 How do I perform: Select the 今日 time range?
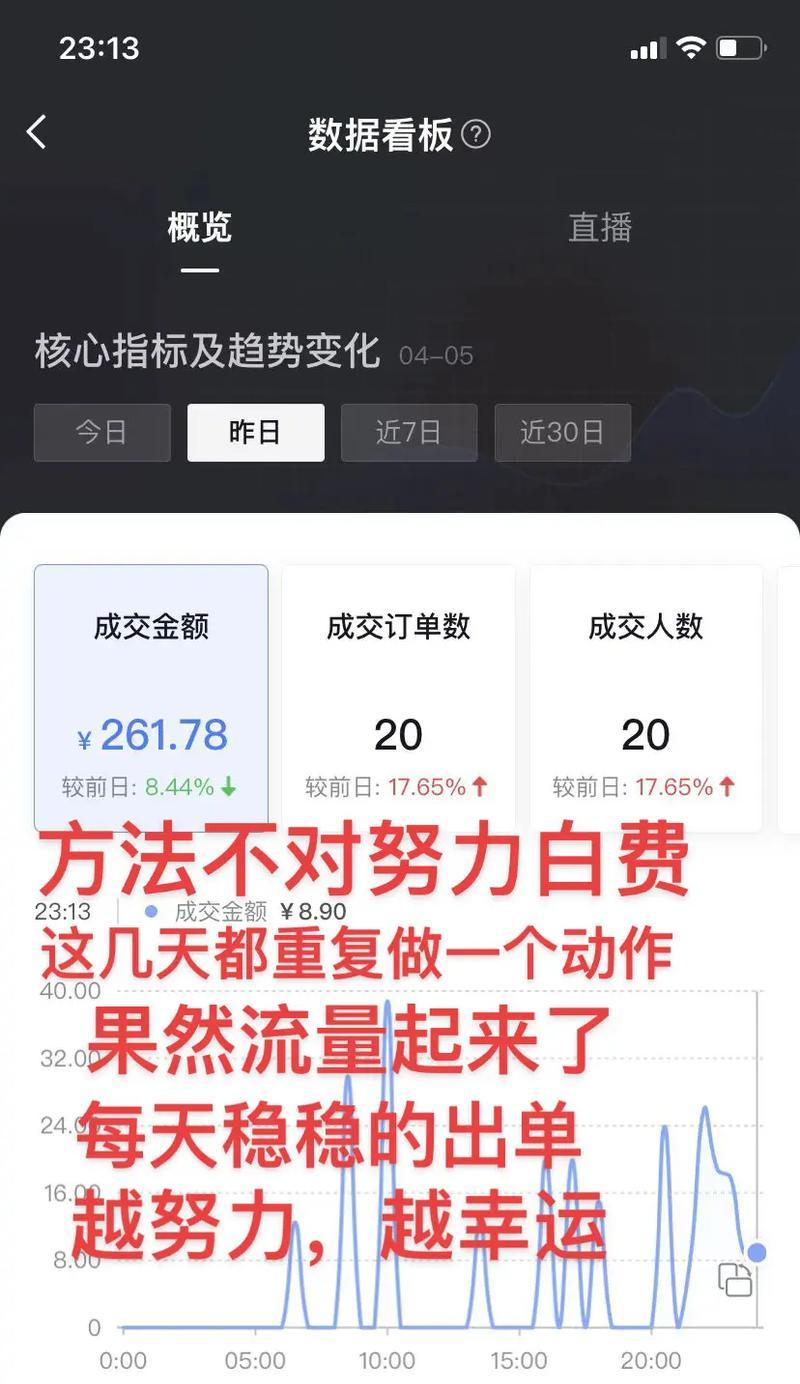[102, 432]
